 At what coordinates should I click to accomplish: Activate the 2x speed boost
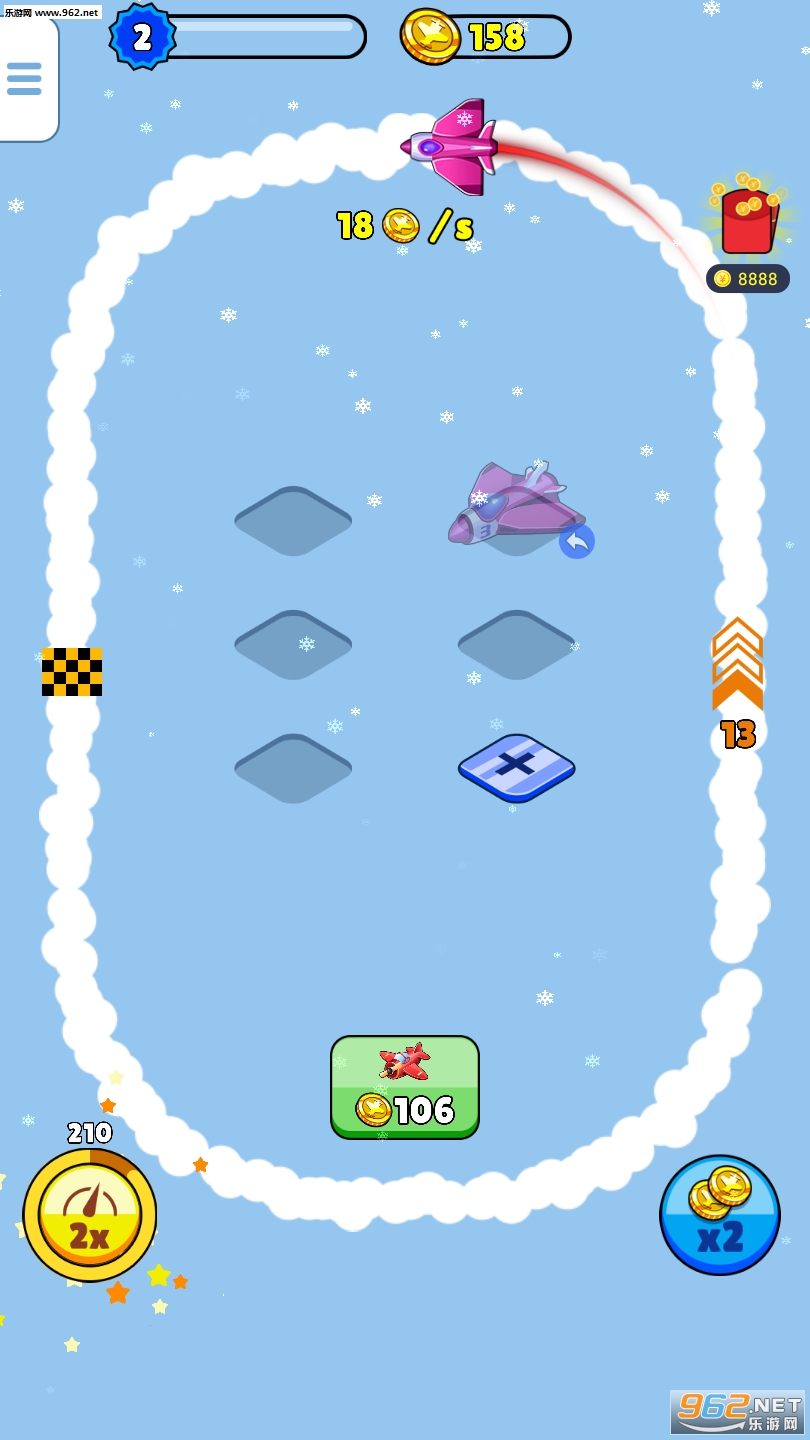(x=90, y=1215)
